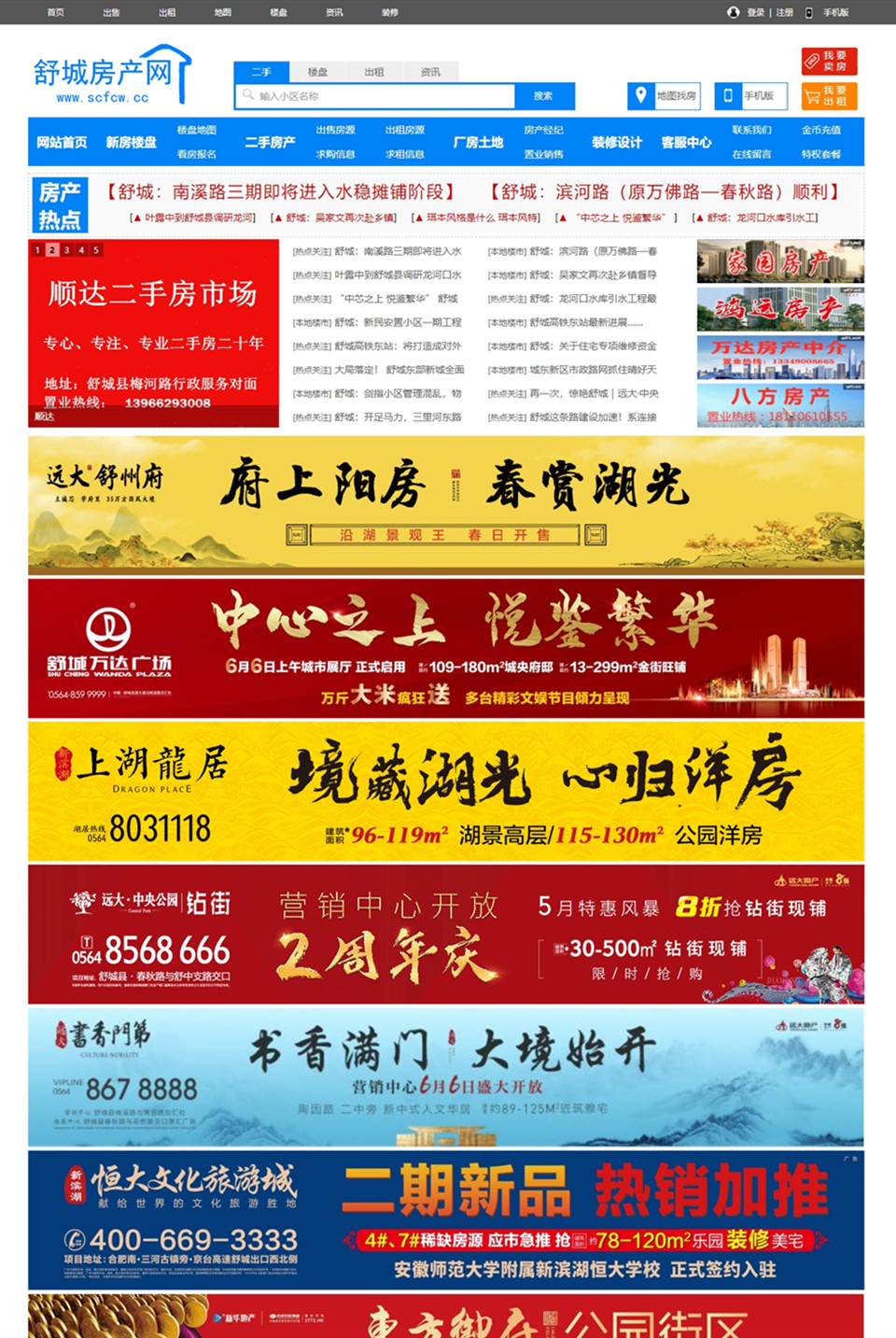
Task: Open 二手房产 section in navigation
Action: pyautogui.click(x=270, y=142)
